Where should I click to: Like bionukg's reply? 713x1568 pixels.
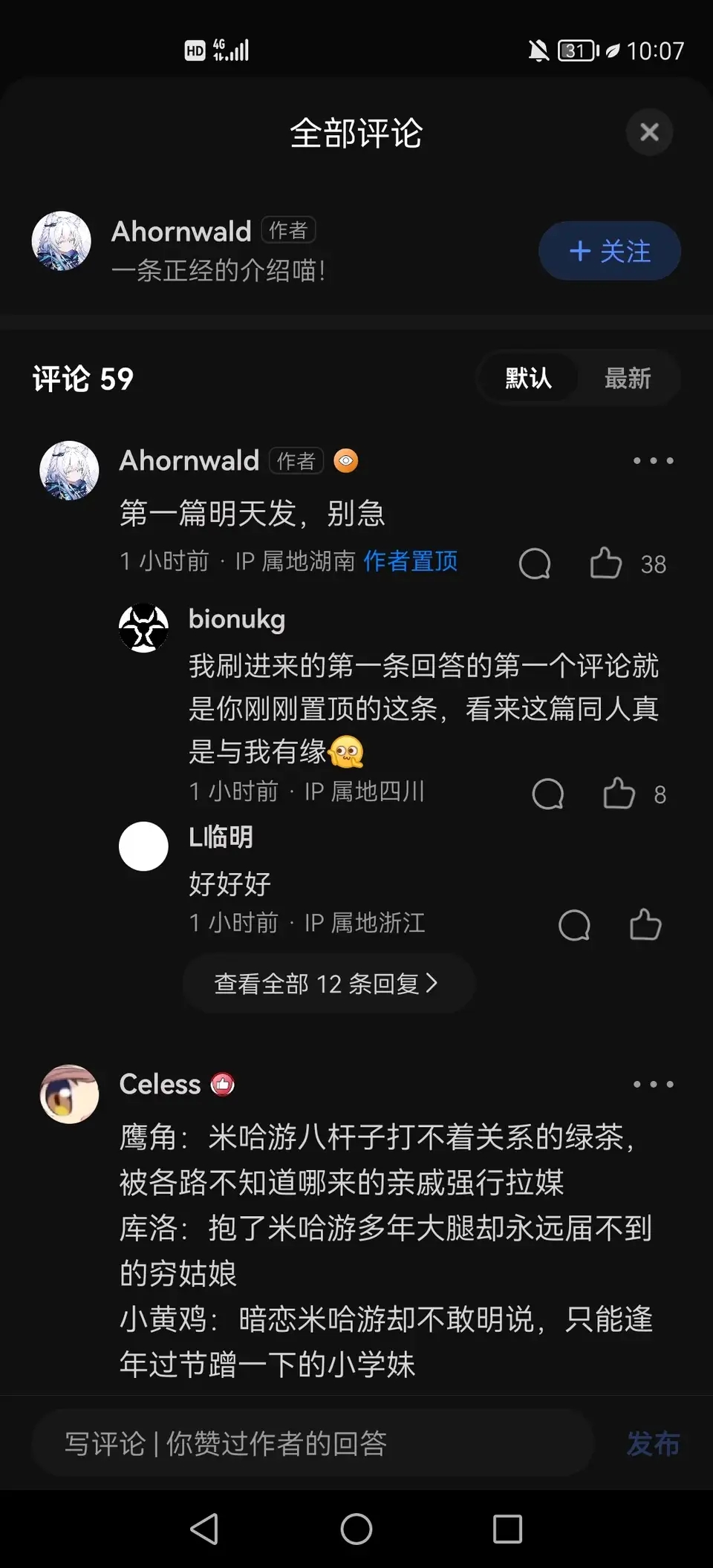tap(619, 794)
